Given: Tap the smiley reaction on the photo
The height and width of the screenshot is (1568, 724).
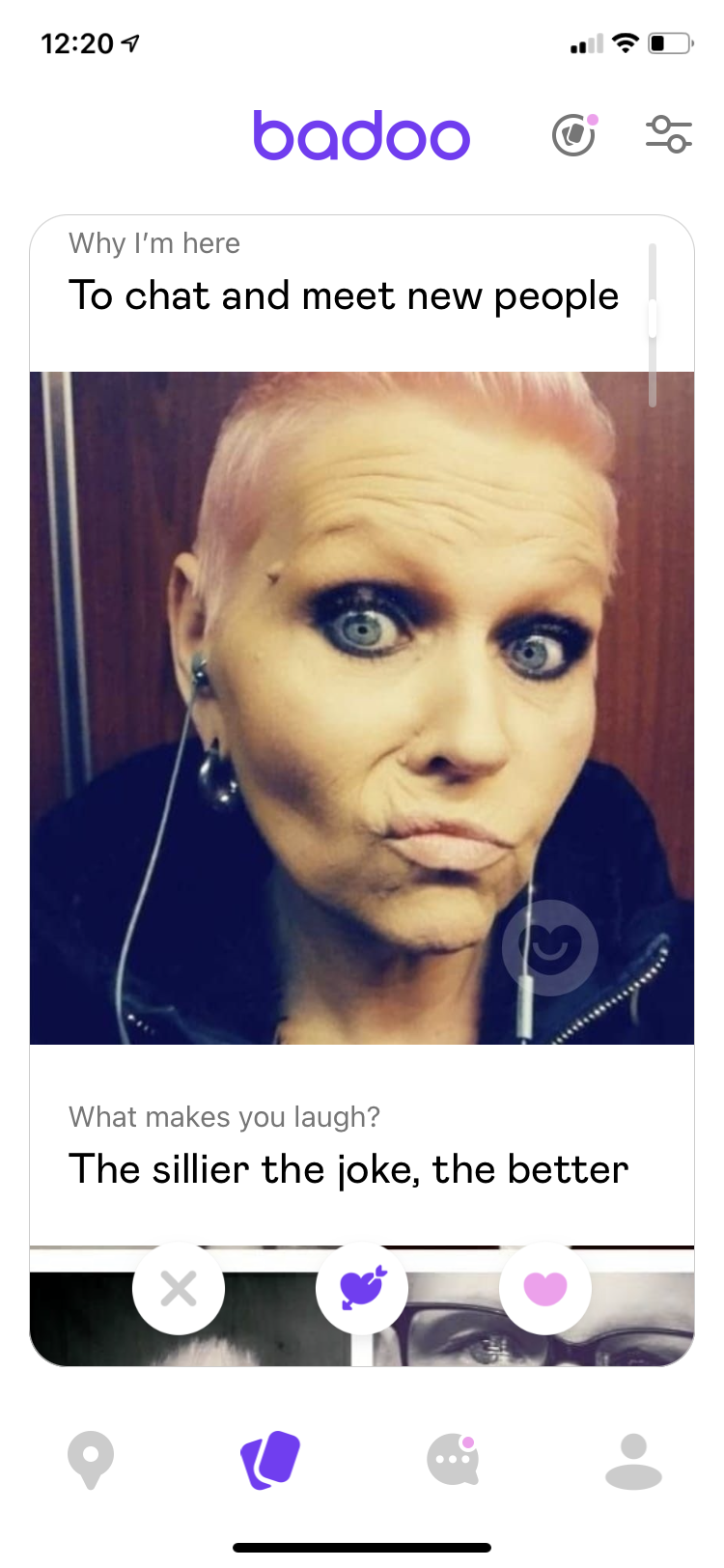Looking at the screenshot, I should pyautogui.click(x=550, y=947).
